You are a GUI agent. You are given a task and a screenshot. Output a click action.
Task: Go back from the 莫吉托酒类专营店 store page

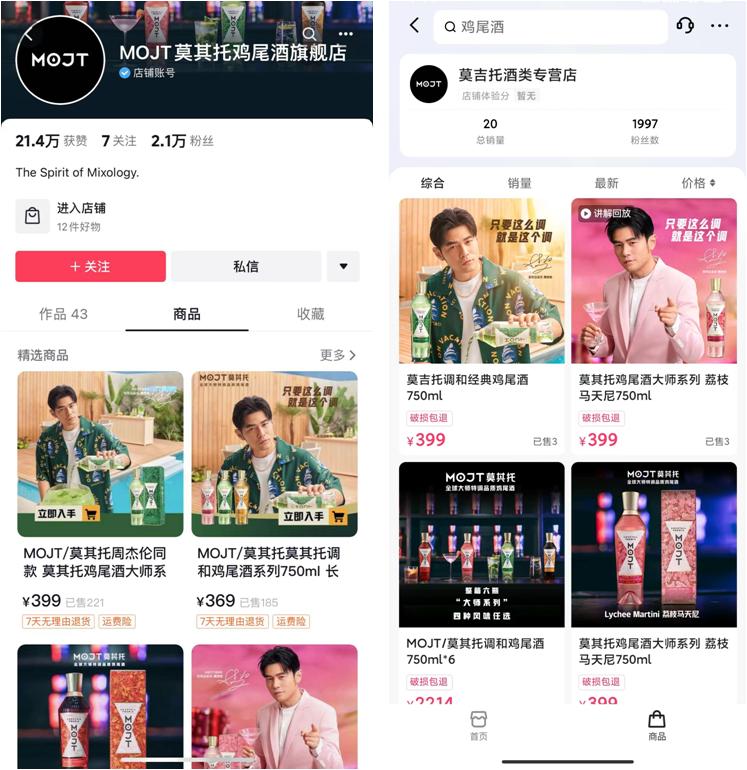pyautogui.click(x=415, y=26)
